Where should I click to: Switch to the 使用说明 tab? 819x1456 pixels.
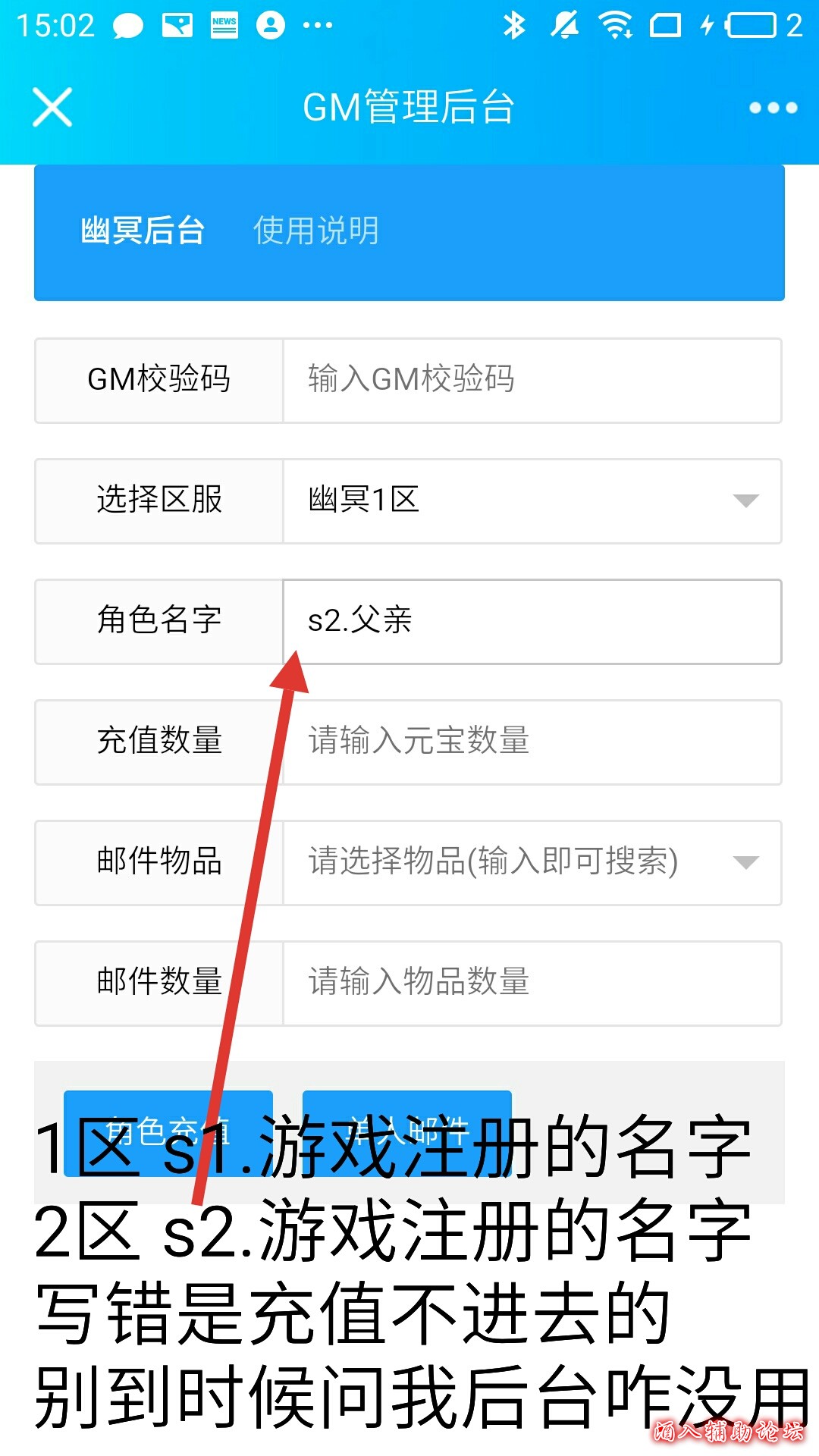[x=315, y=231]
